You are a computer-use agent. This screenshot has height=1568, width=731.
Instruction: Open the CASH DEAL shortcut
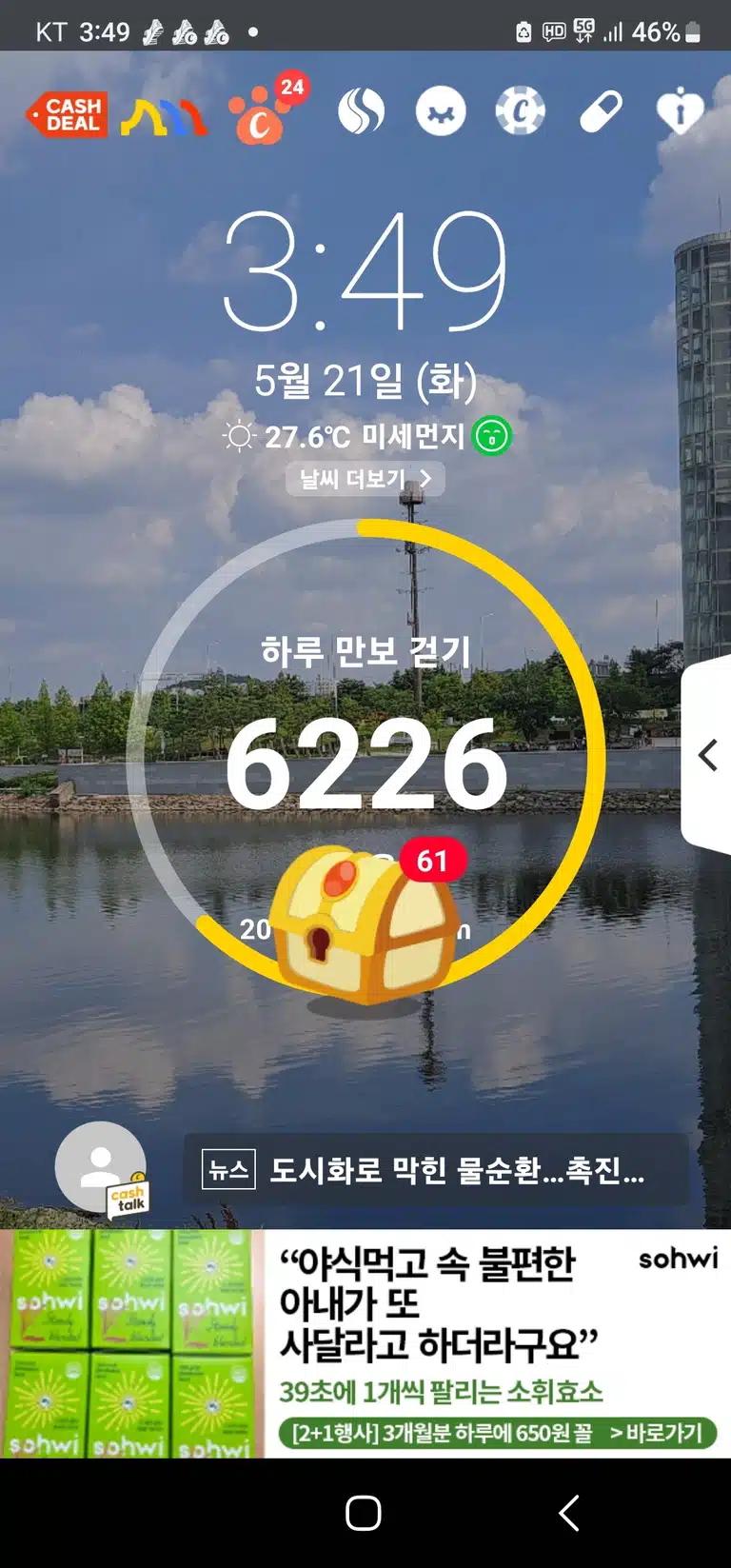67,114
